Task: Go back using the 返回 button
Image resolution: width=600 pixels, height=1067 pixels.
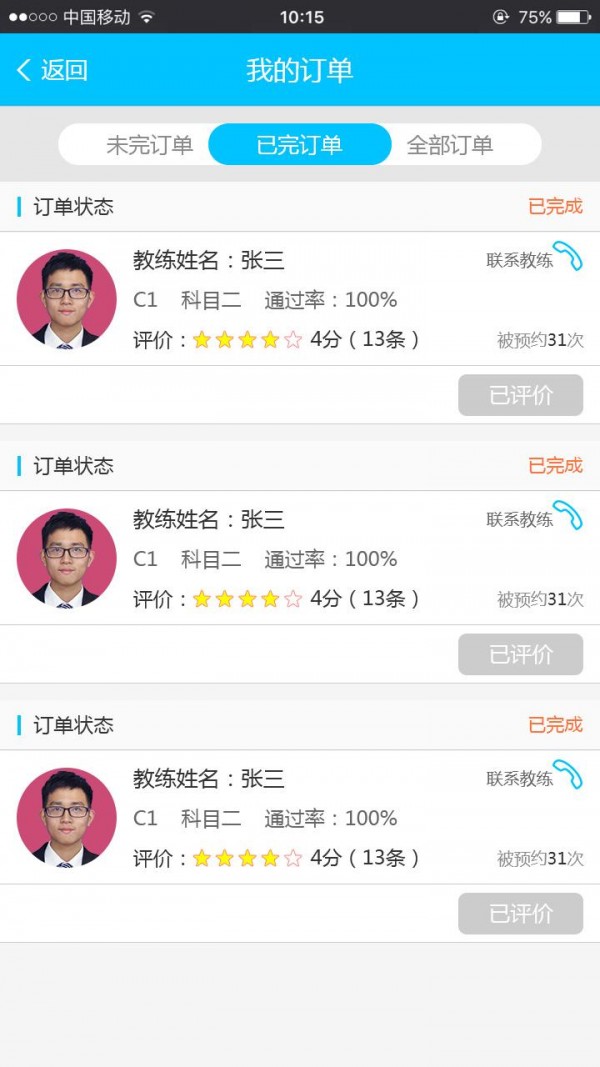Action: [x=52, y=70]
